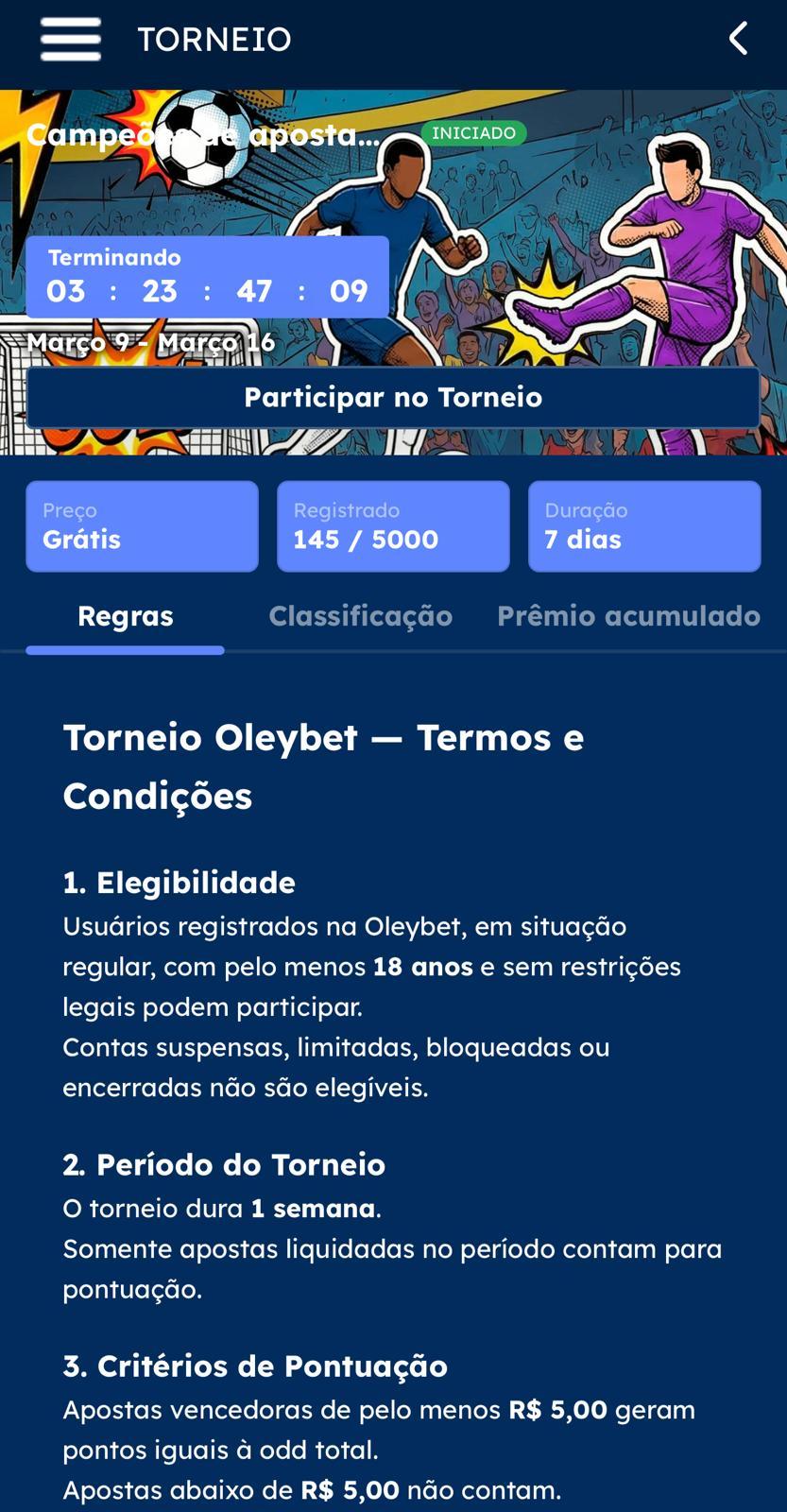Image resolution: width=787 pixels, height=1512 pixels.
Task: Open the Prêmio acumulado tab
Action: click(627, 615)
